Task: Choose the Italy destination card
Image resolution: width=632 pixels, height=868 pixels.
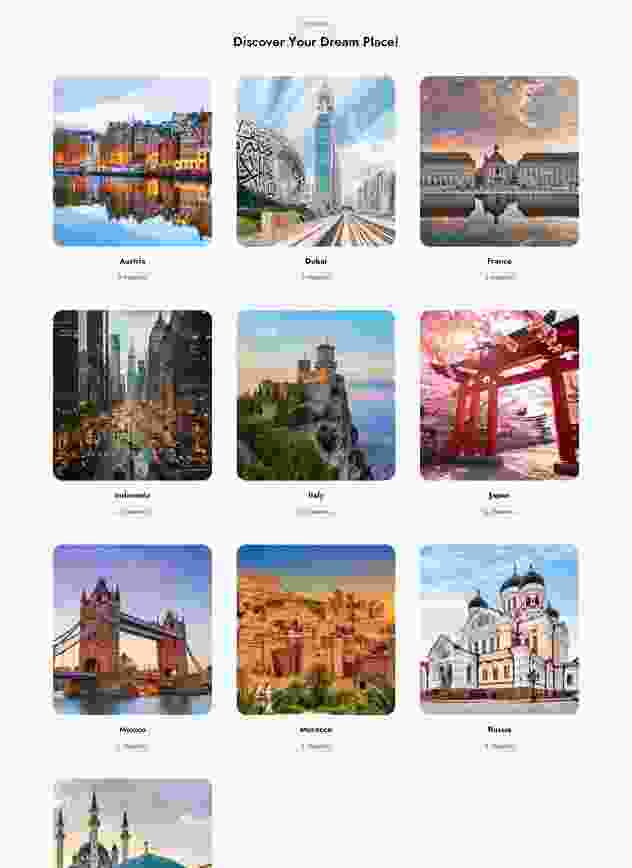Action: [316, 395]
